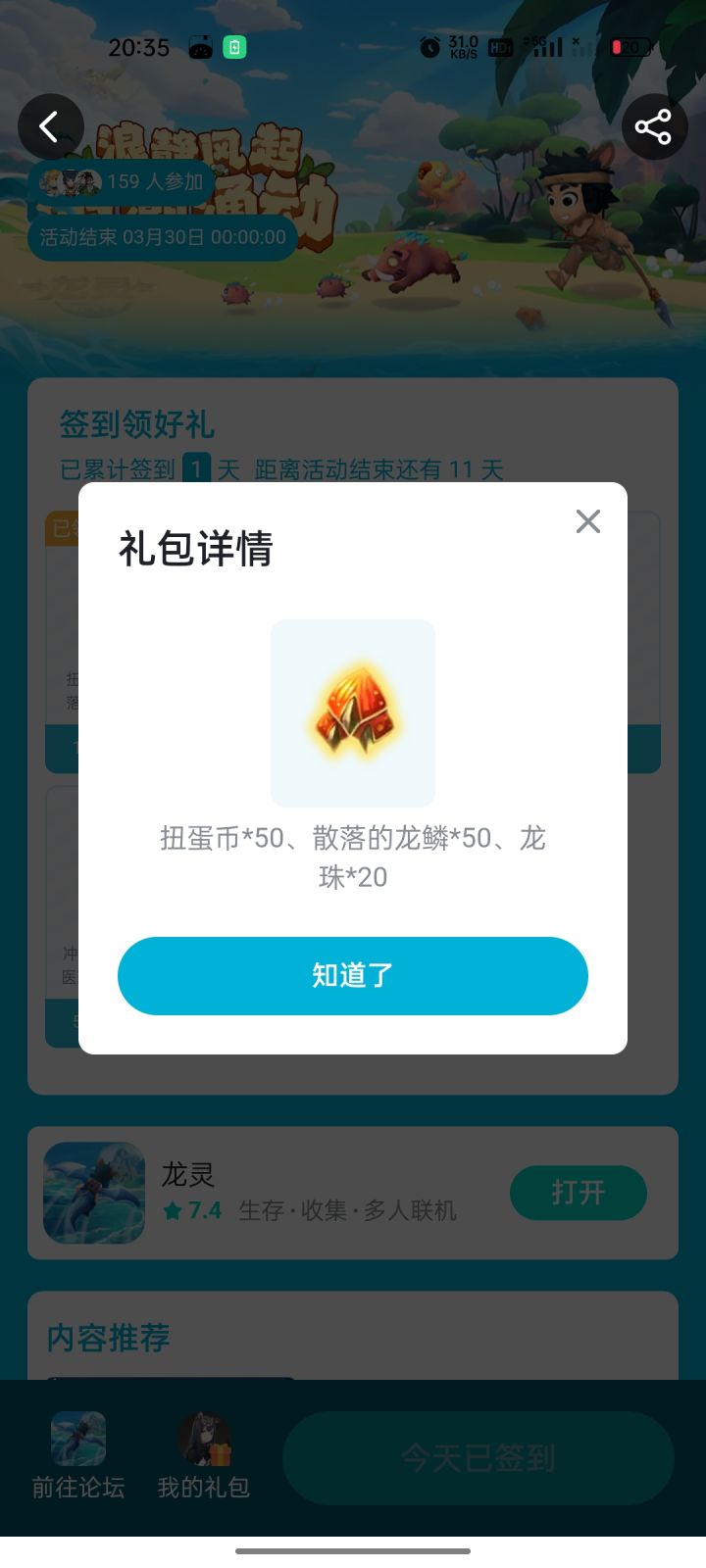Viewport: 706px width, 1568px height.
Task: Switch to the 我的礼包 bottom navigation entry
Action: 204,1460
